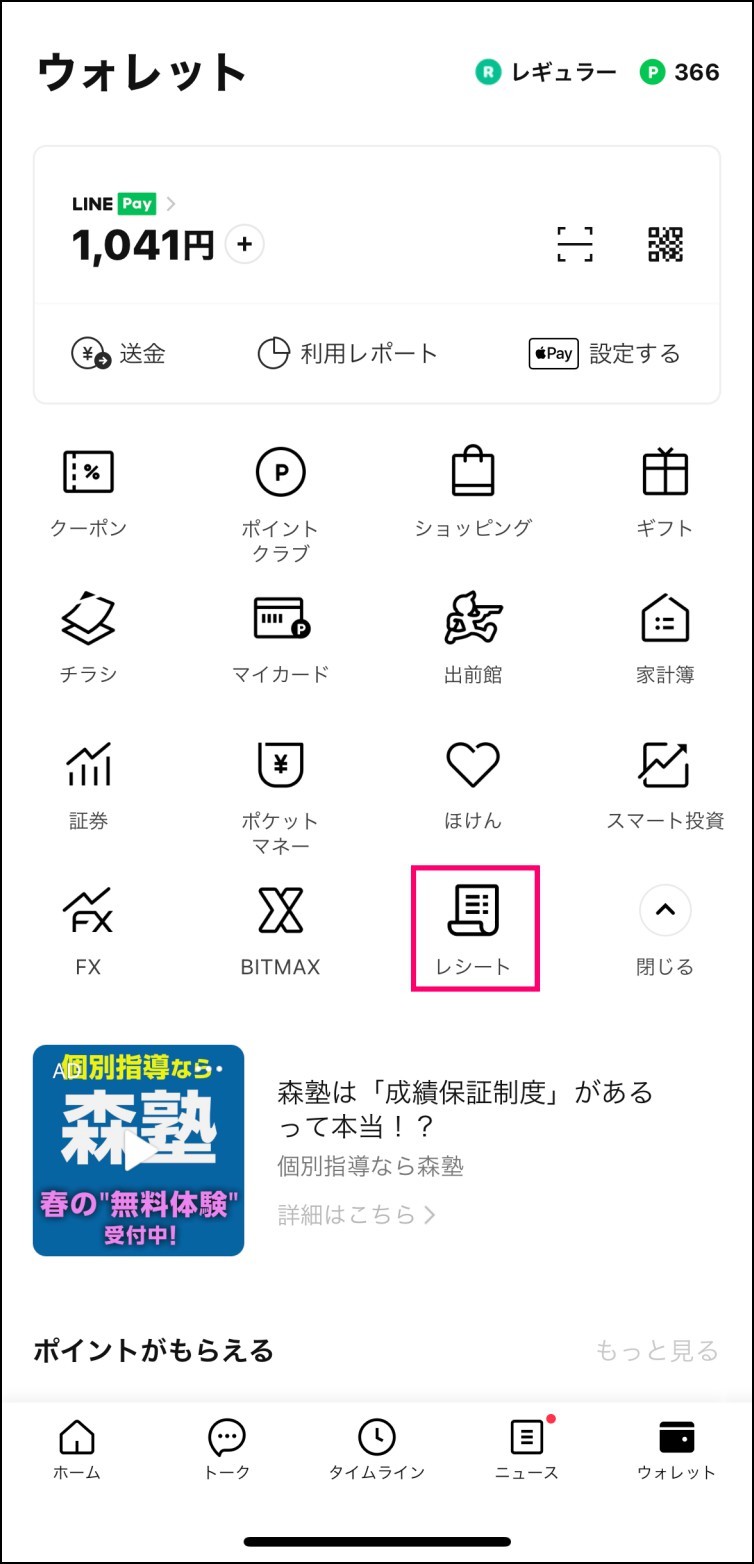Tap もっと見る to see more points
Image resolution: width=754 pixels, height=1564 pixels.
[x=657, y=1351]
